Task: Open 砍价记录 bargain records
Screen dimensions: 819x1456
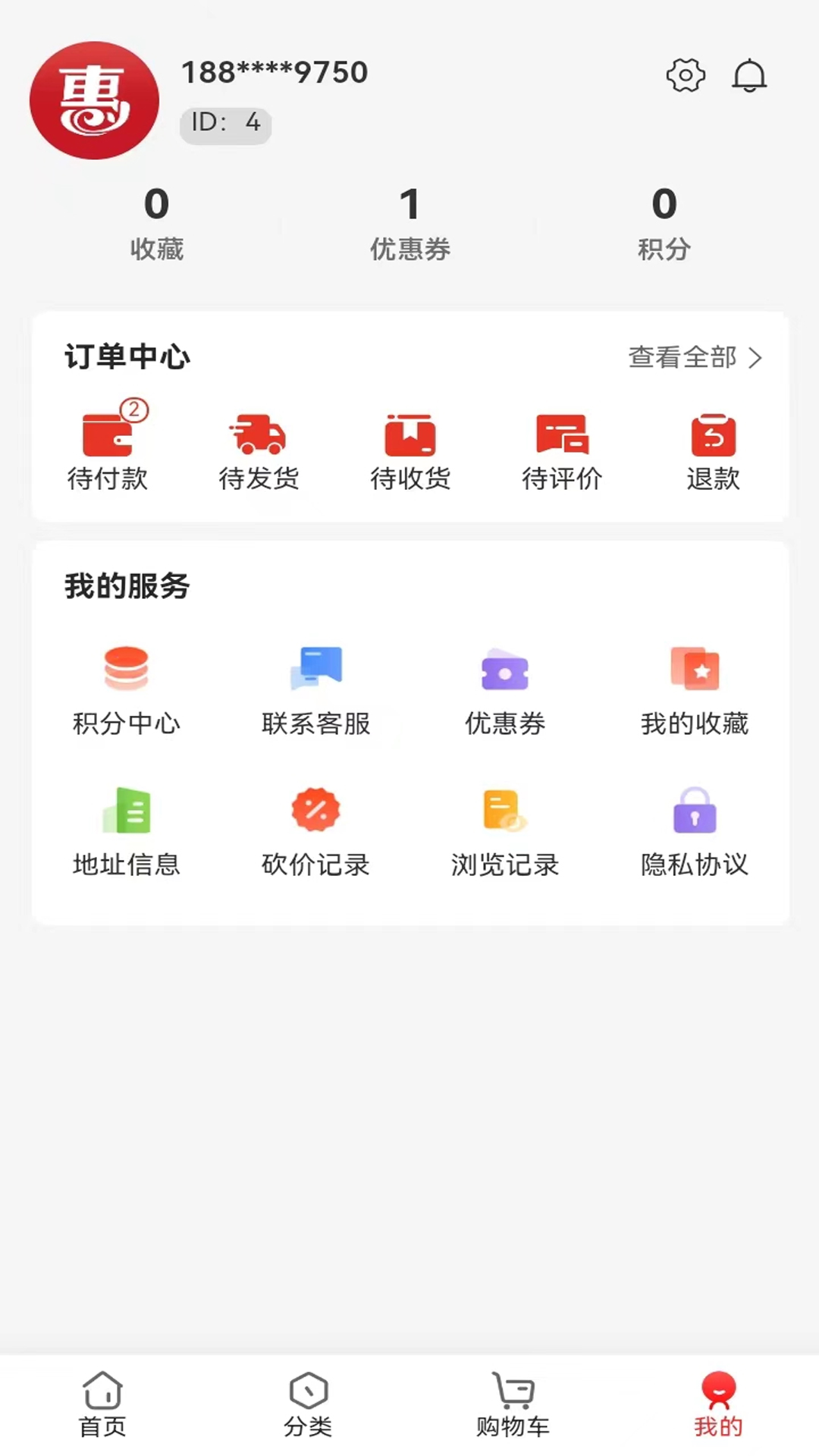Action: point(316,832)
